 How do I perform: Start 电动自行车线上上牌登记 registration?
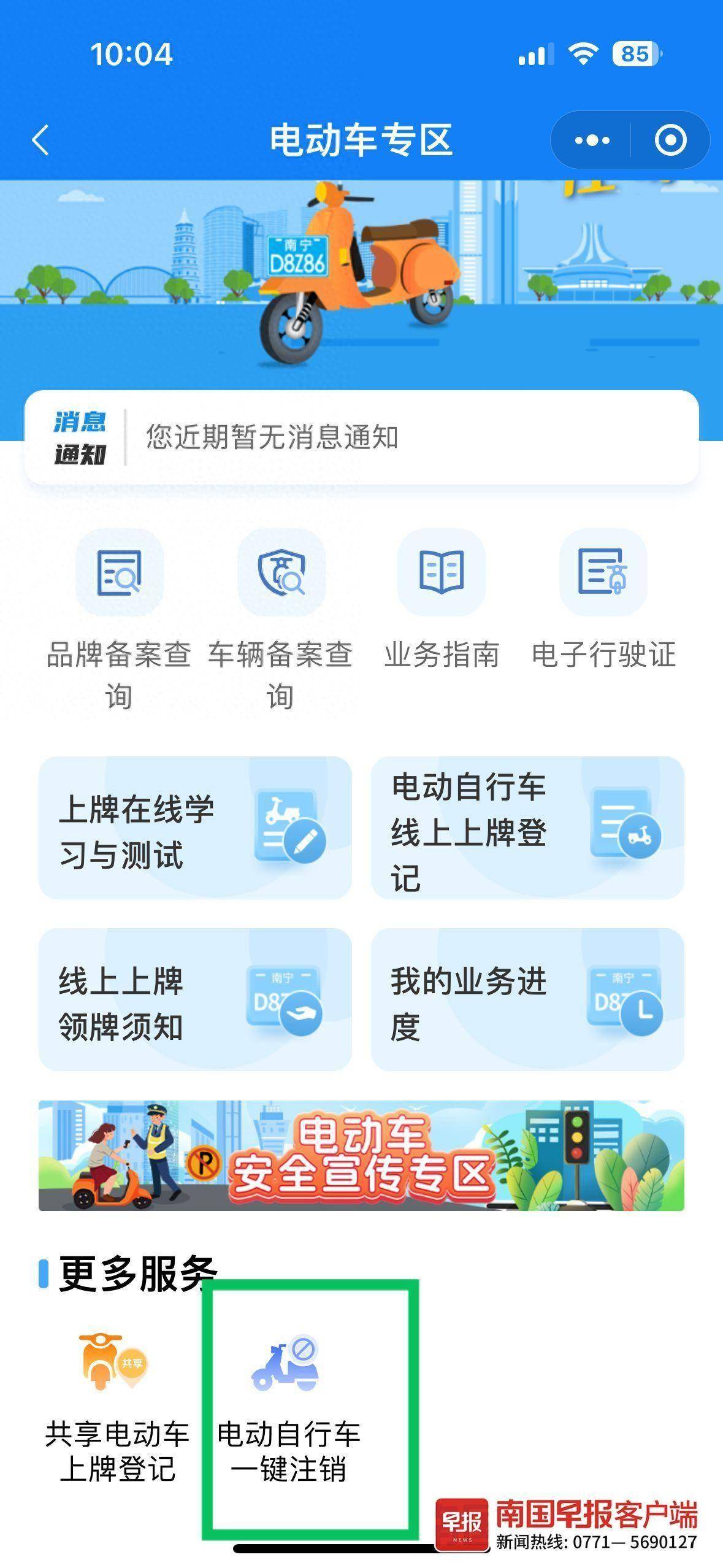527,832
